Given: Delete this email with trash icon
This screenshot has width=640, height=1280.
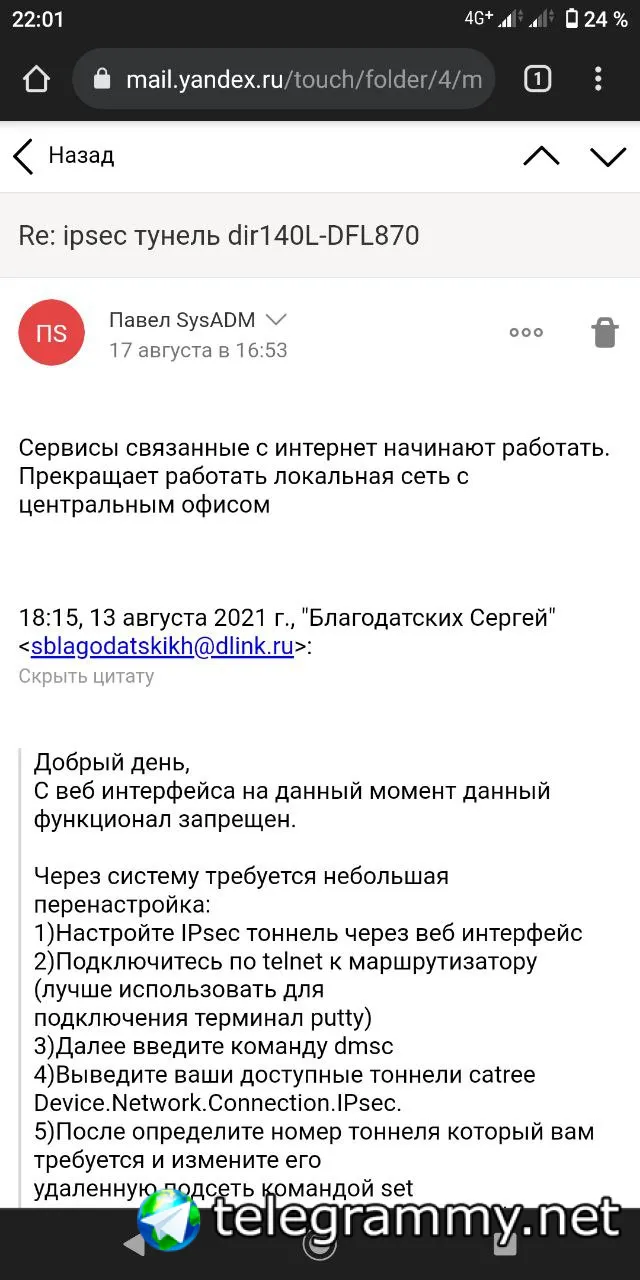Looking at the screenshot, I should point(605,332).
